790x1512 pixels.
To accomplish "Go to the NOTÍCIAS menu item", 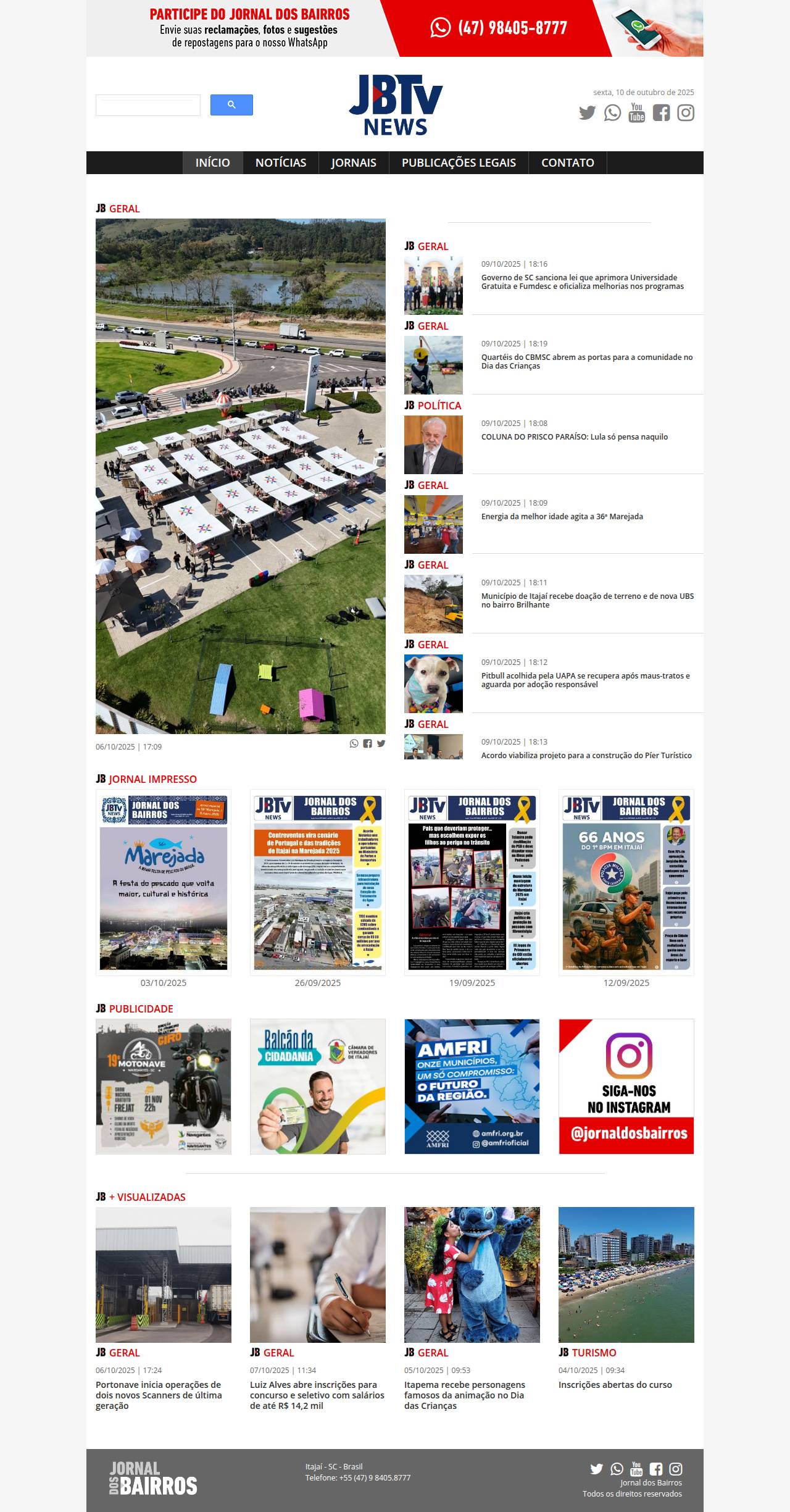I will click(x=281, y=163).
